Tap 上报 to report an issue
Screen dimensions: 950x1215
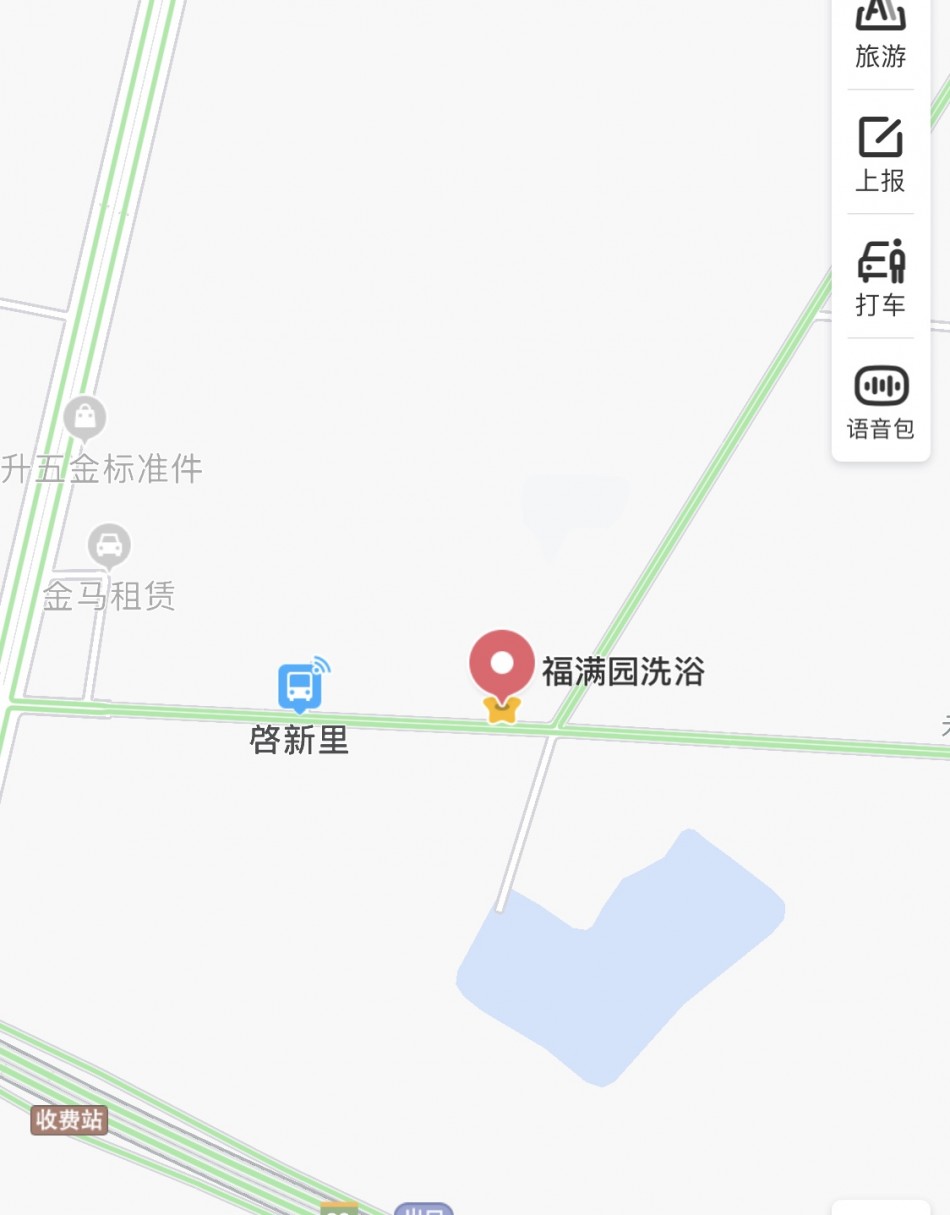(880, 152)
